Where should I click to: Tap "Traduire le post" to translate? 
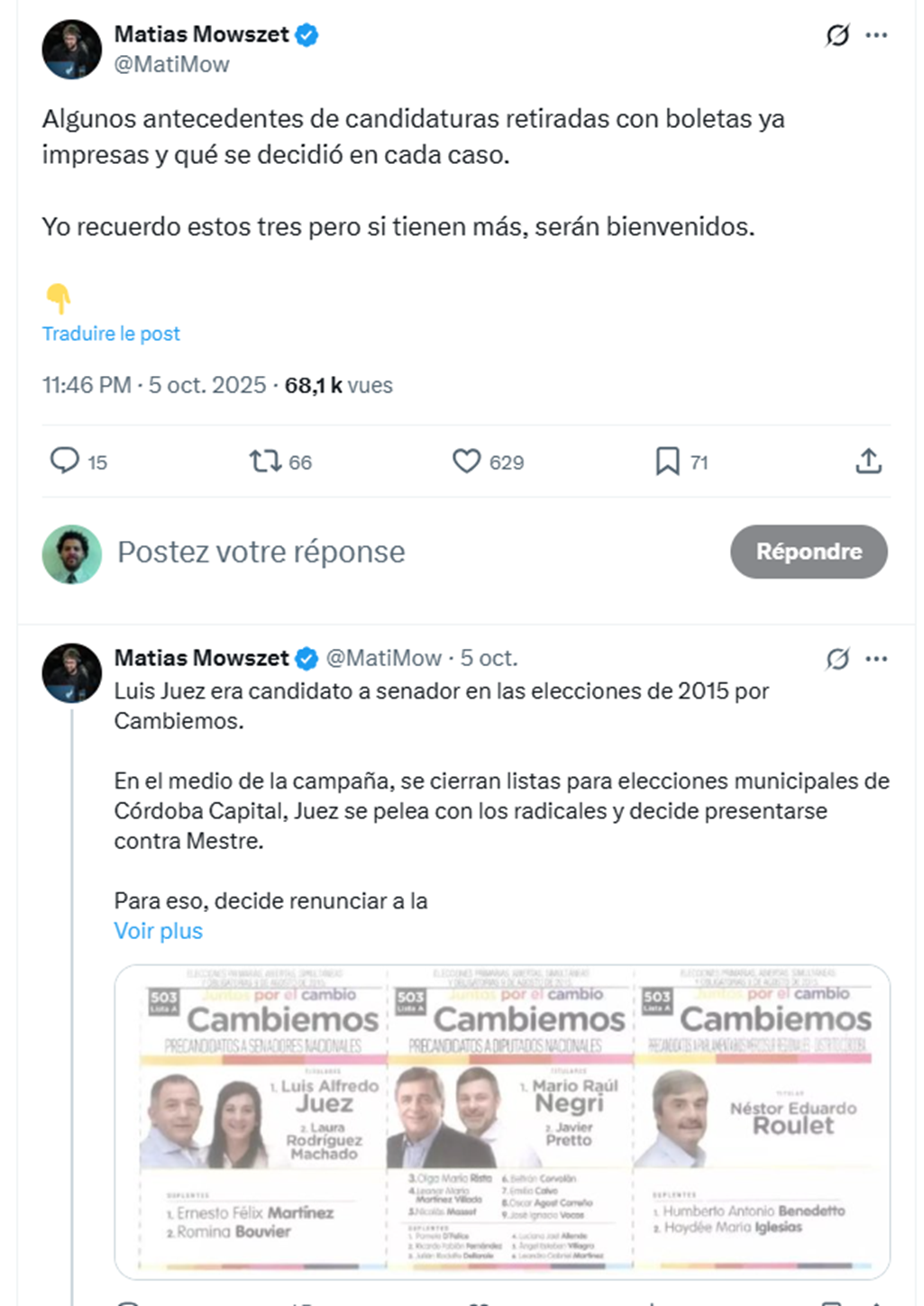111,333
